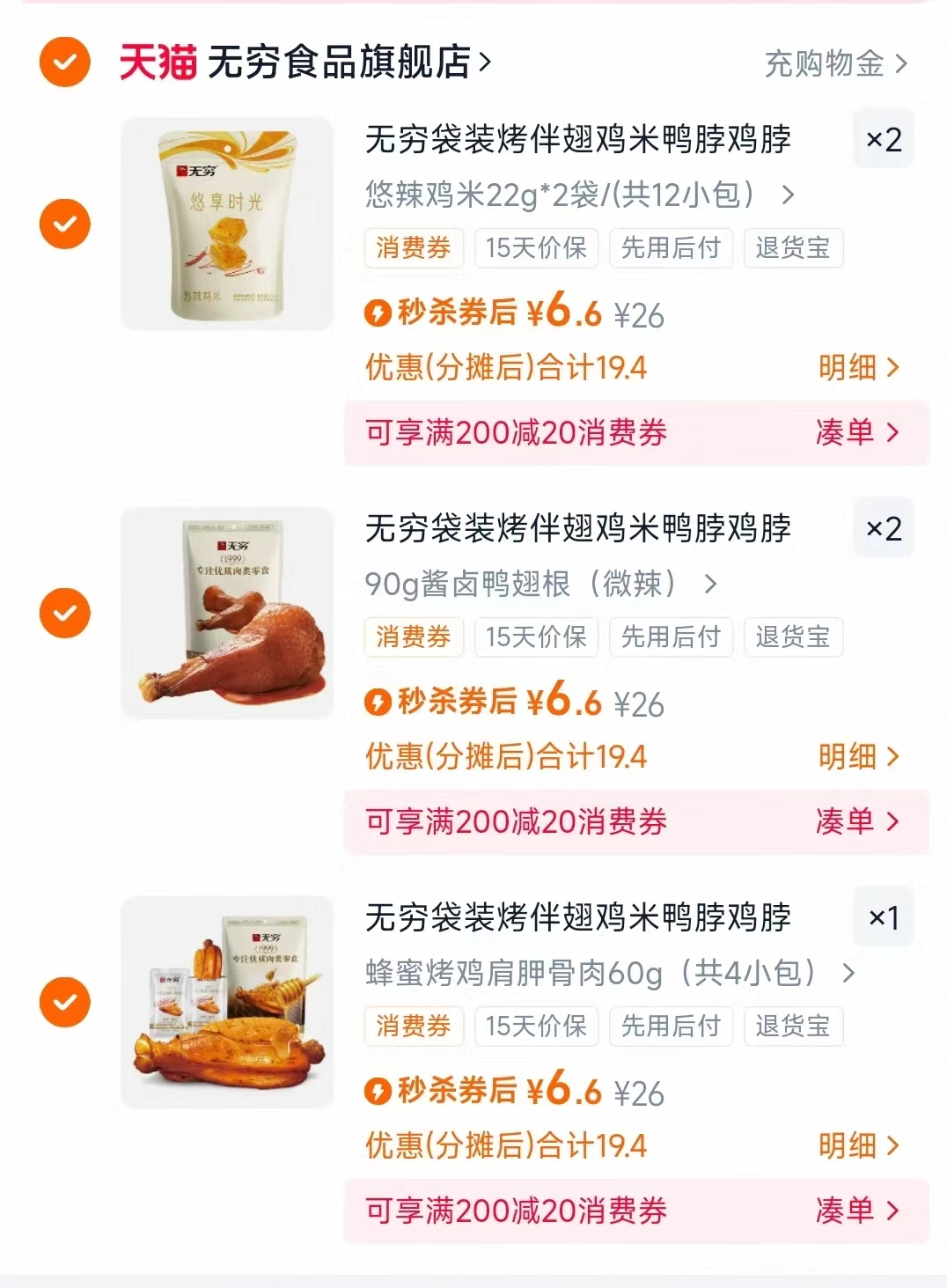View 明细 discount breakdown on second item
Screen dimensions: 947x1288
coord(845,756)
